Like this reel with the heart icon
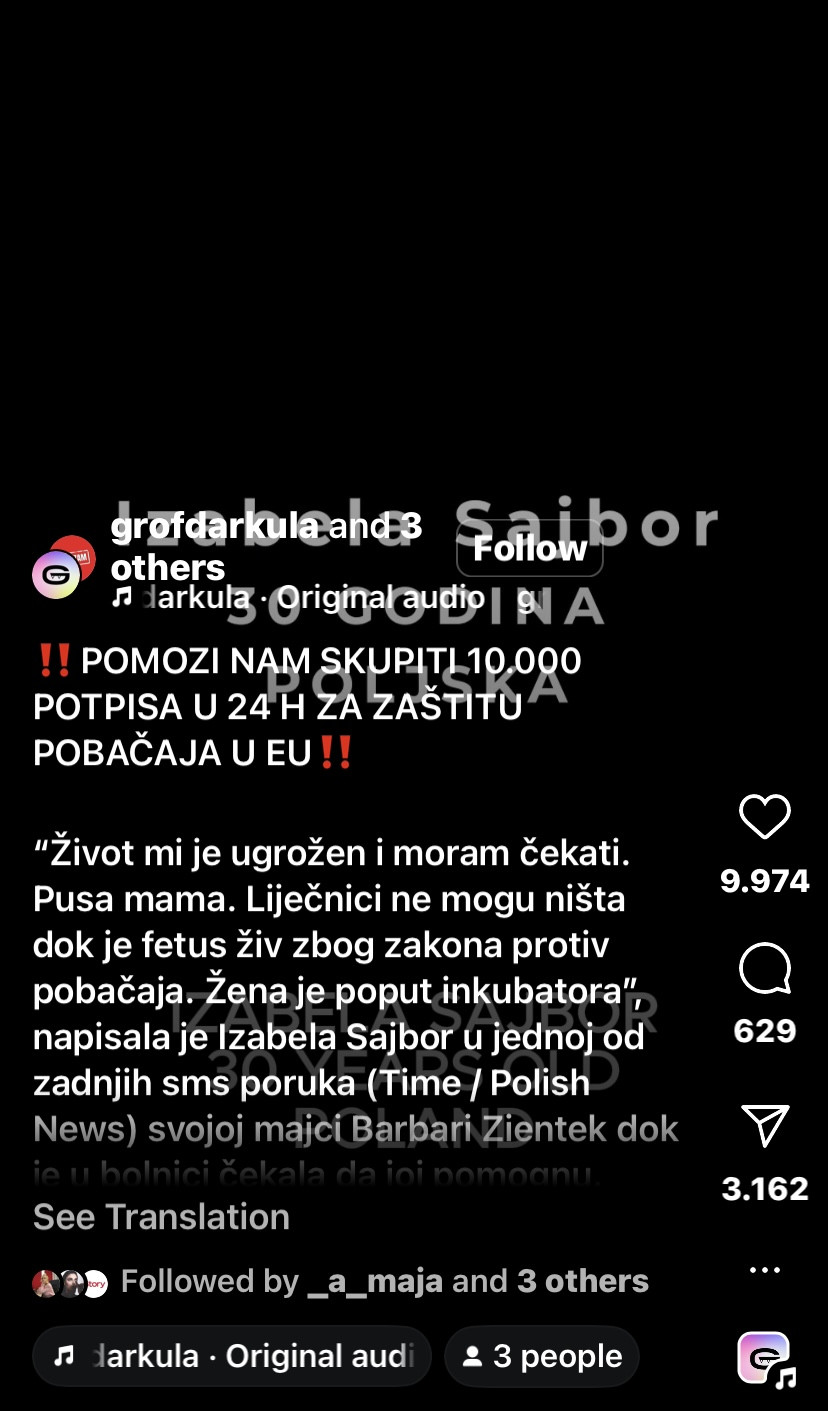Image resolution: width=828 pixels, height=1411 pixels. point(765,817)
